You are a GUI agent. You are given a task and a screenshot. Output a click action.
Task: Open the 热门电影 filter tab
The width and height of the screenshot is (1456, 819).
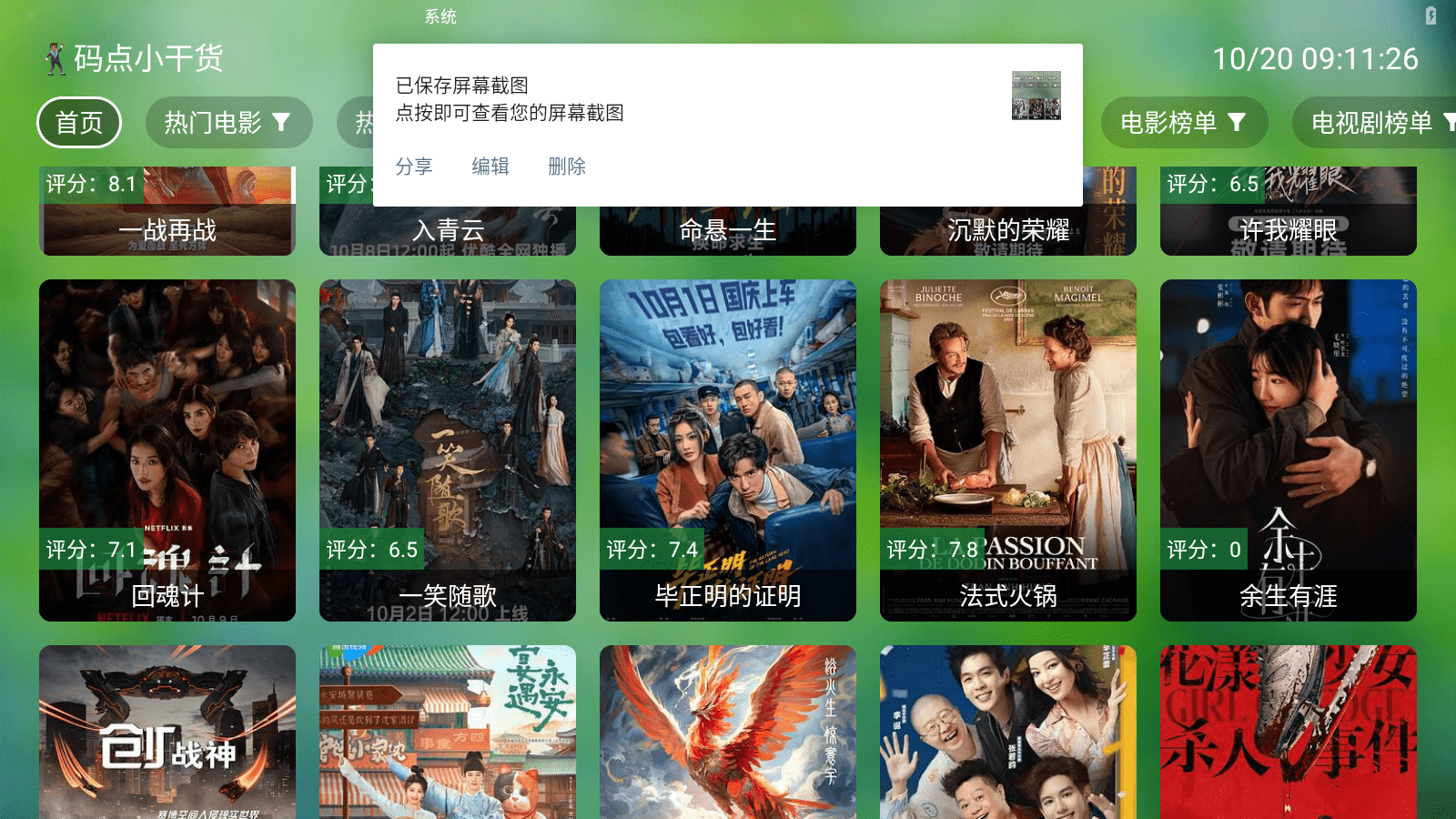[x=227, y=122]
